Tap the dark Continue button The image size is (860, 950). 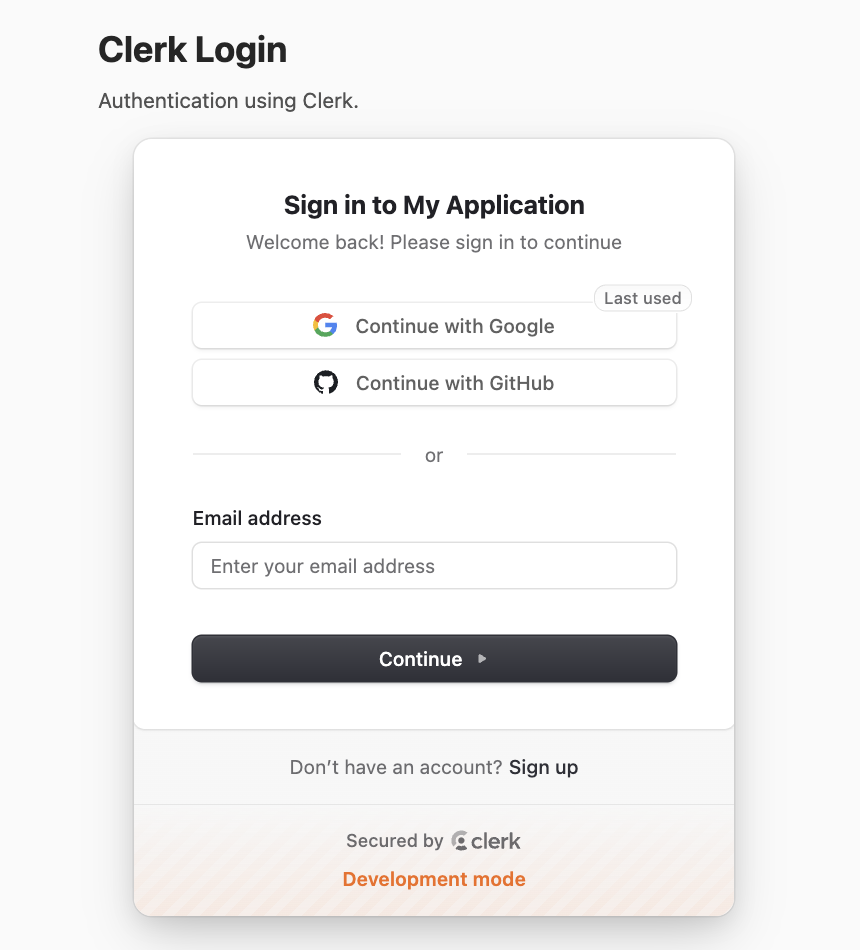click(x=434, y=659)
